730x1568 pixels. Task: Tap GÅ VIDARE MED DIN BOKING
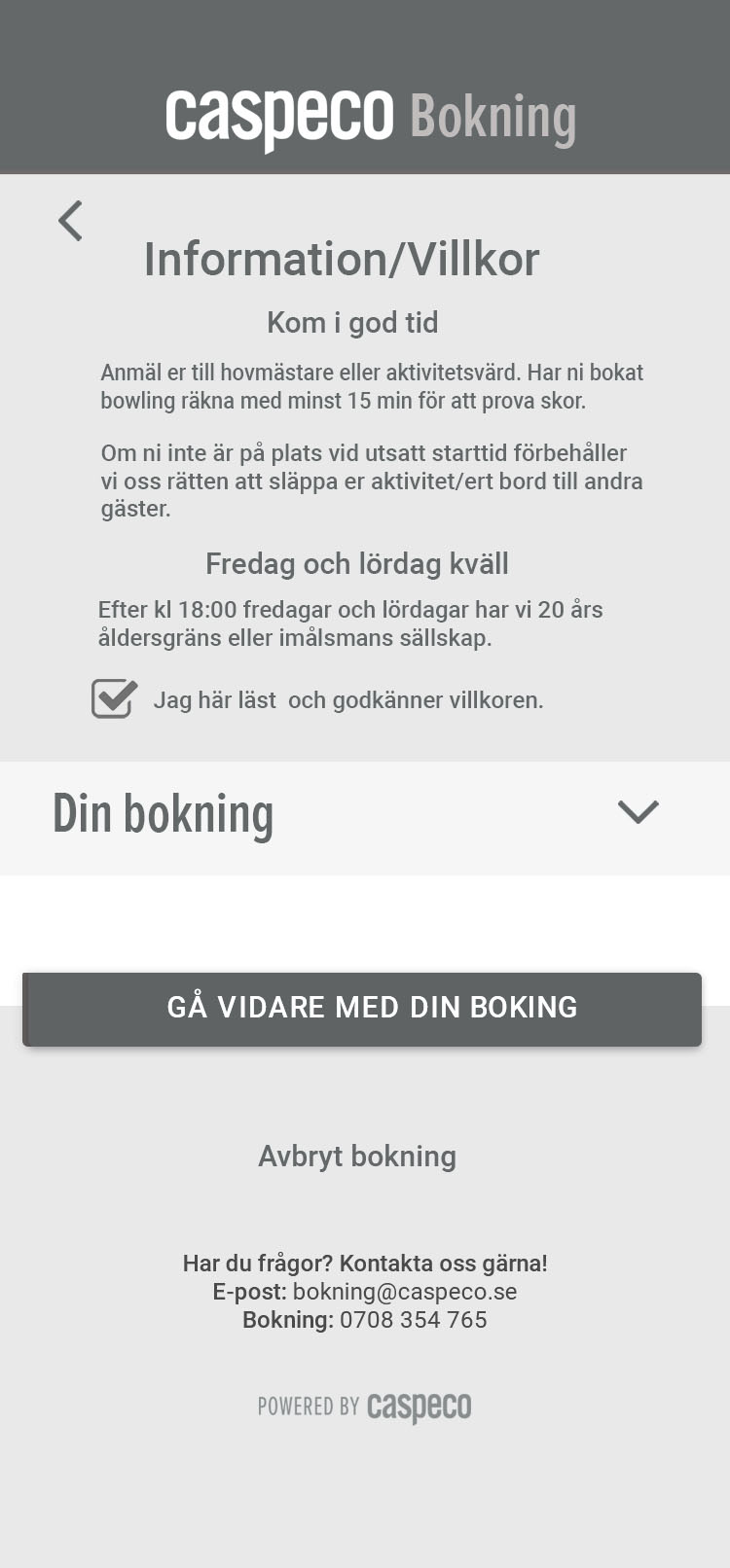(x=362, y=1009)
